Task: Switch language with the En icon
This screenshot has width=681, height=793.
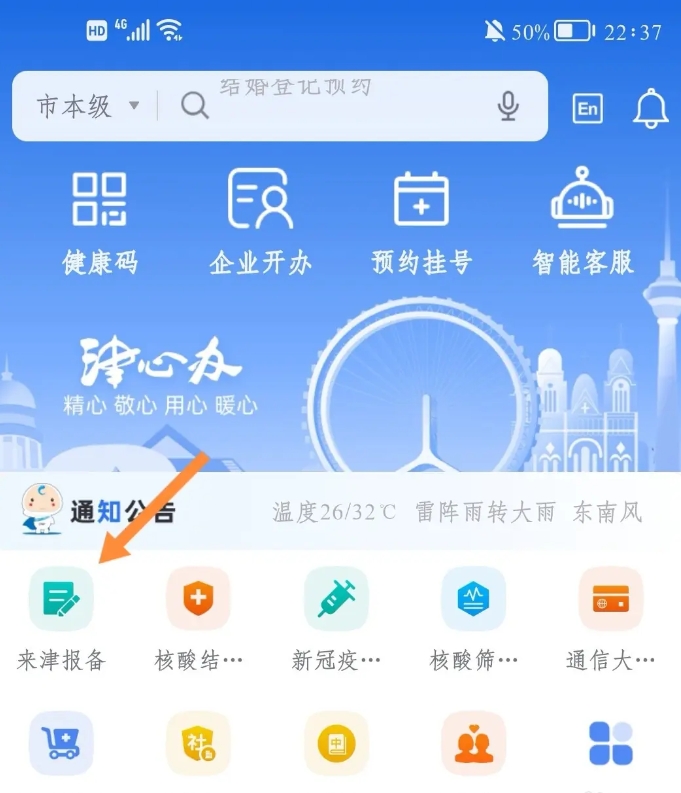Action: click(x=588, y=109)
